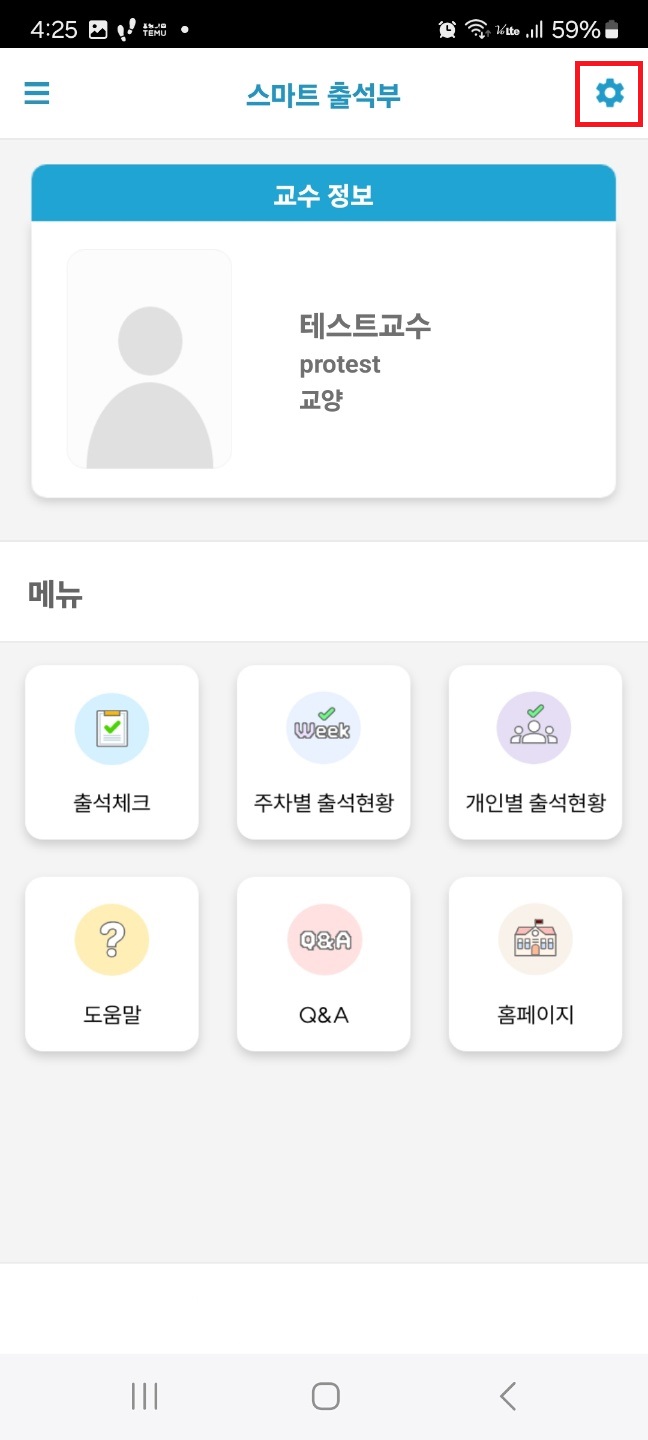Image resolution: width=648 pixels, height=1440 pixels.
Task: Go to the system home button
Action: (325, 1396)
